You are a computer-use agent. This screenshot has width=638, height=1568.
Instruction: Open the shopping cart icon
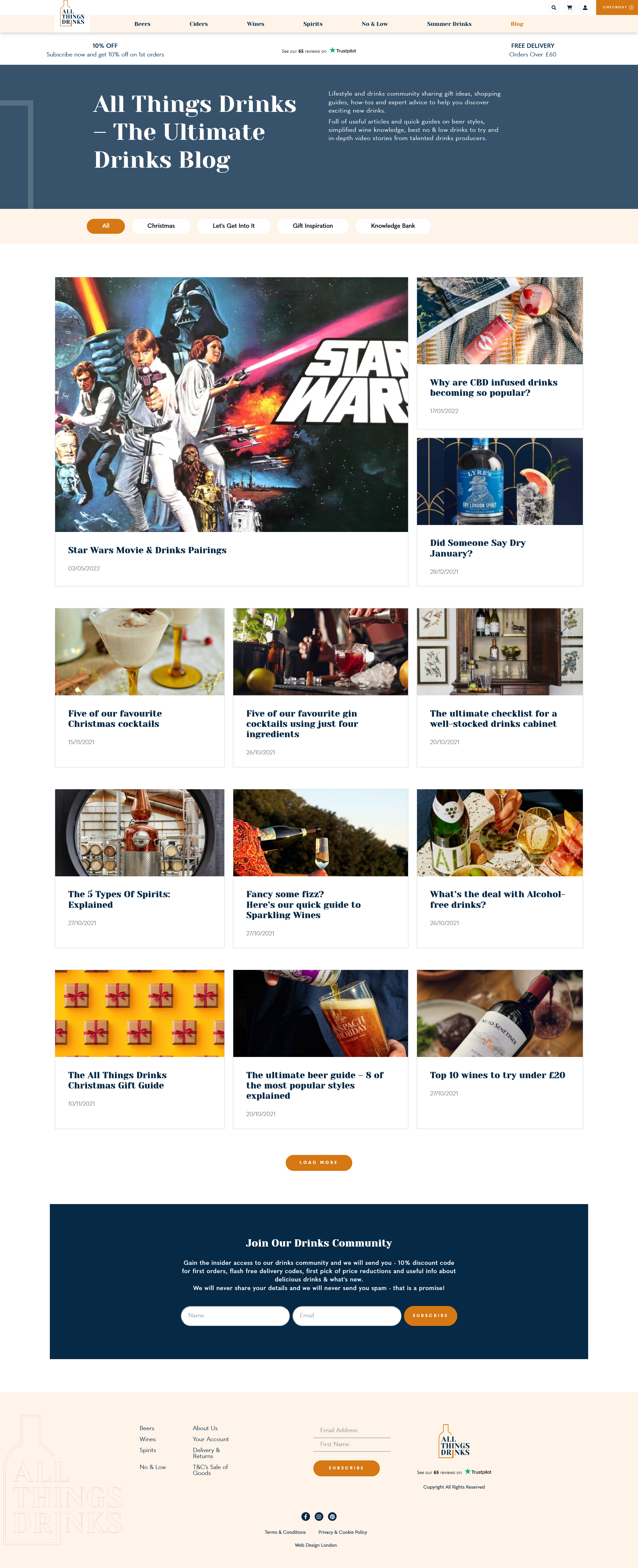(569, 8)
